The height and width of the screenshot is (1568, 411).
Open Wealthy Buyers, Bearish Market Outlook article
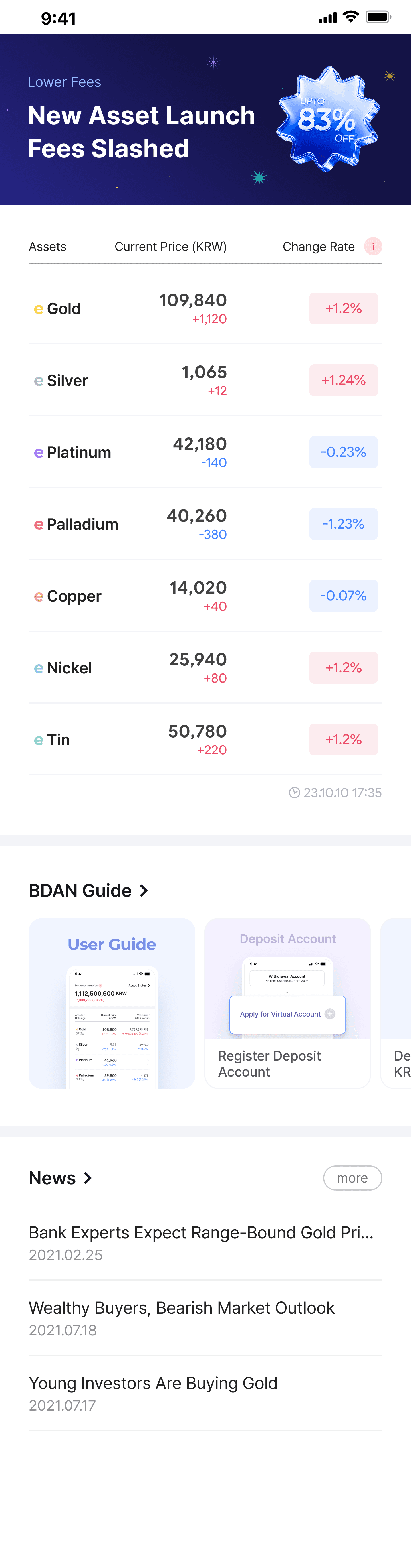click(205, 1318)
